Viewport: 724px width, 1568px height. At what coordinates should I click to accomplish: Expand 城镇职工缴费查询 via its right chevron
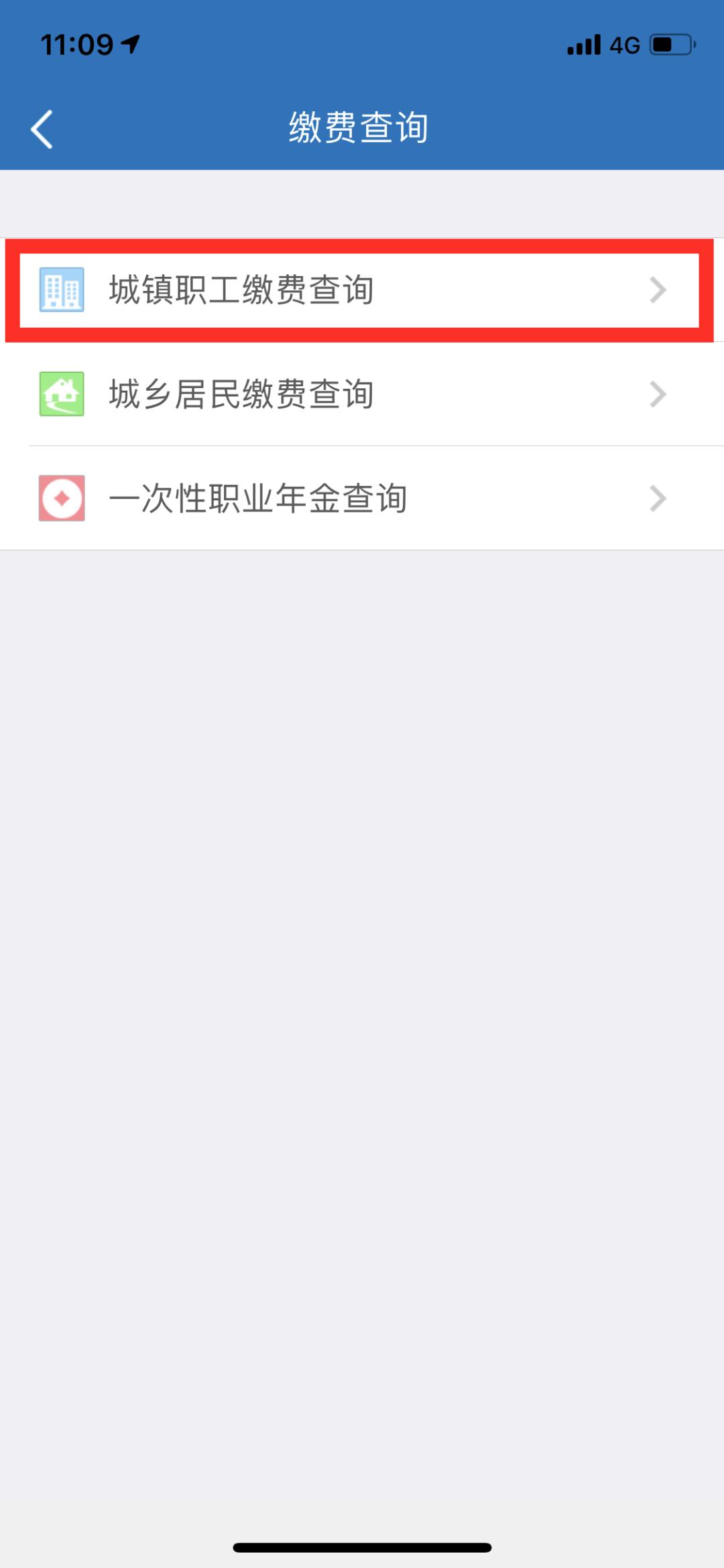pos(660,290)
